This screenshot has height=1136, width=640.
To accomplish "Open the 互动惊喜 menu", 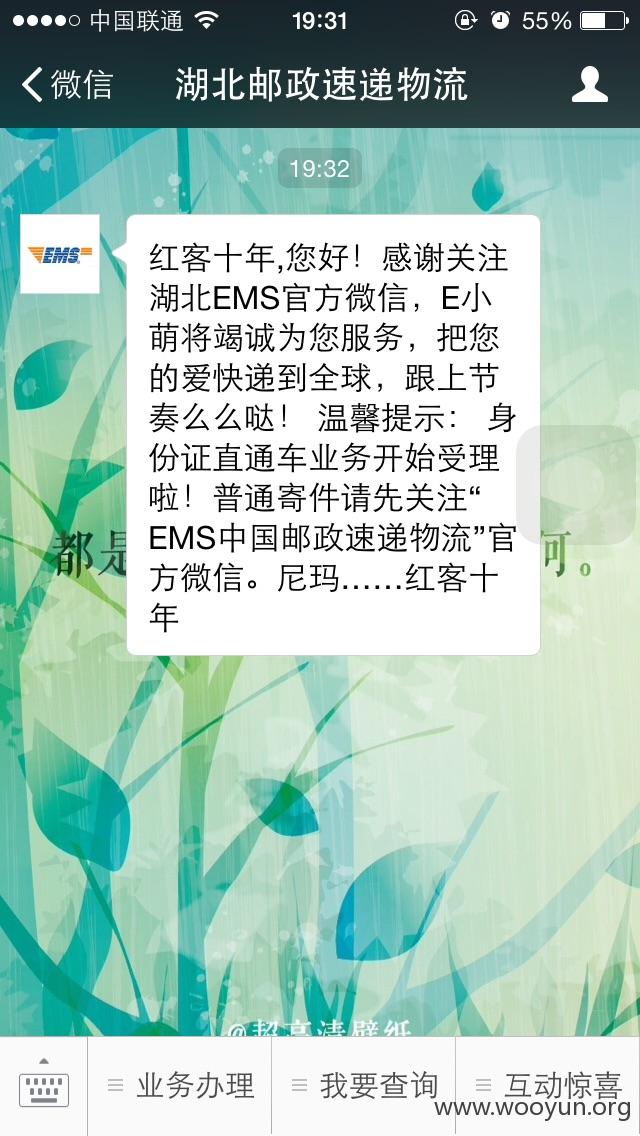I will 548,1086.
